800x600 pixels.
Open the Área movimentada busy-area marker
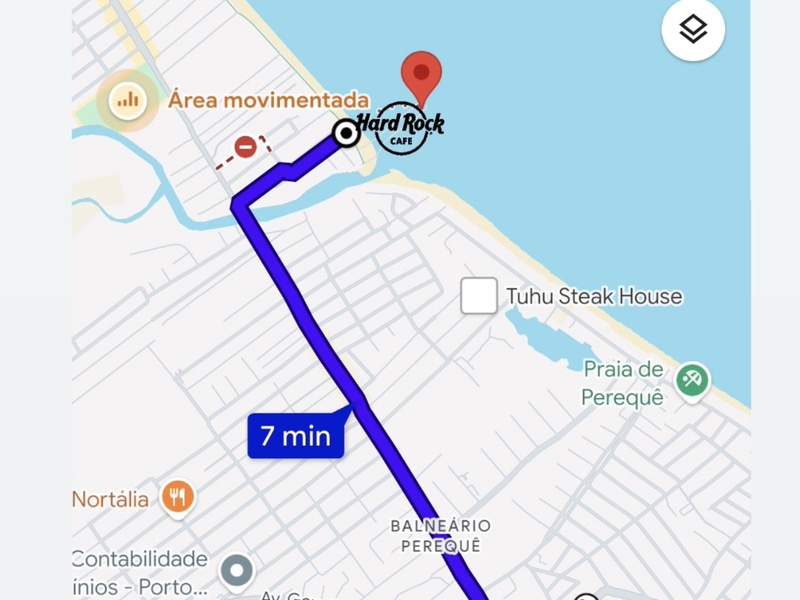tap(128, 99)
